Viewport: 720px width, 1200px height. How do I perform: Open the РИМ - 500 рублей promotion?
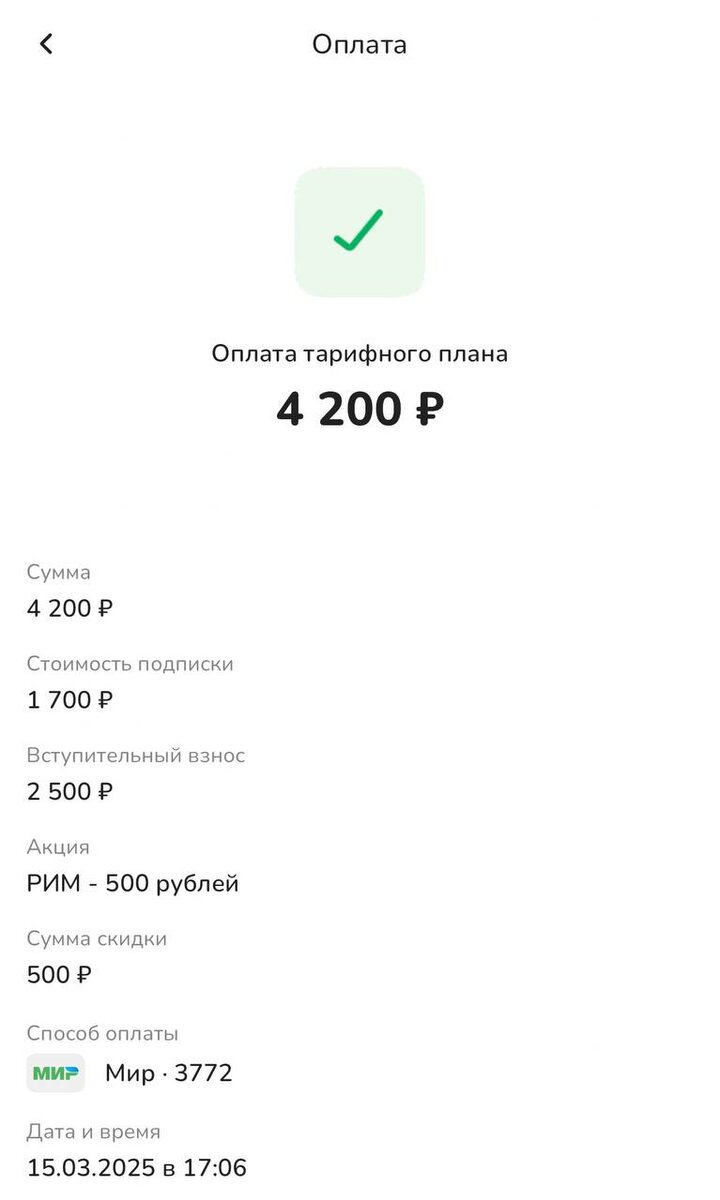[x=133, y=883]
